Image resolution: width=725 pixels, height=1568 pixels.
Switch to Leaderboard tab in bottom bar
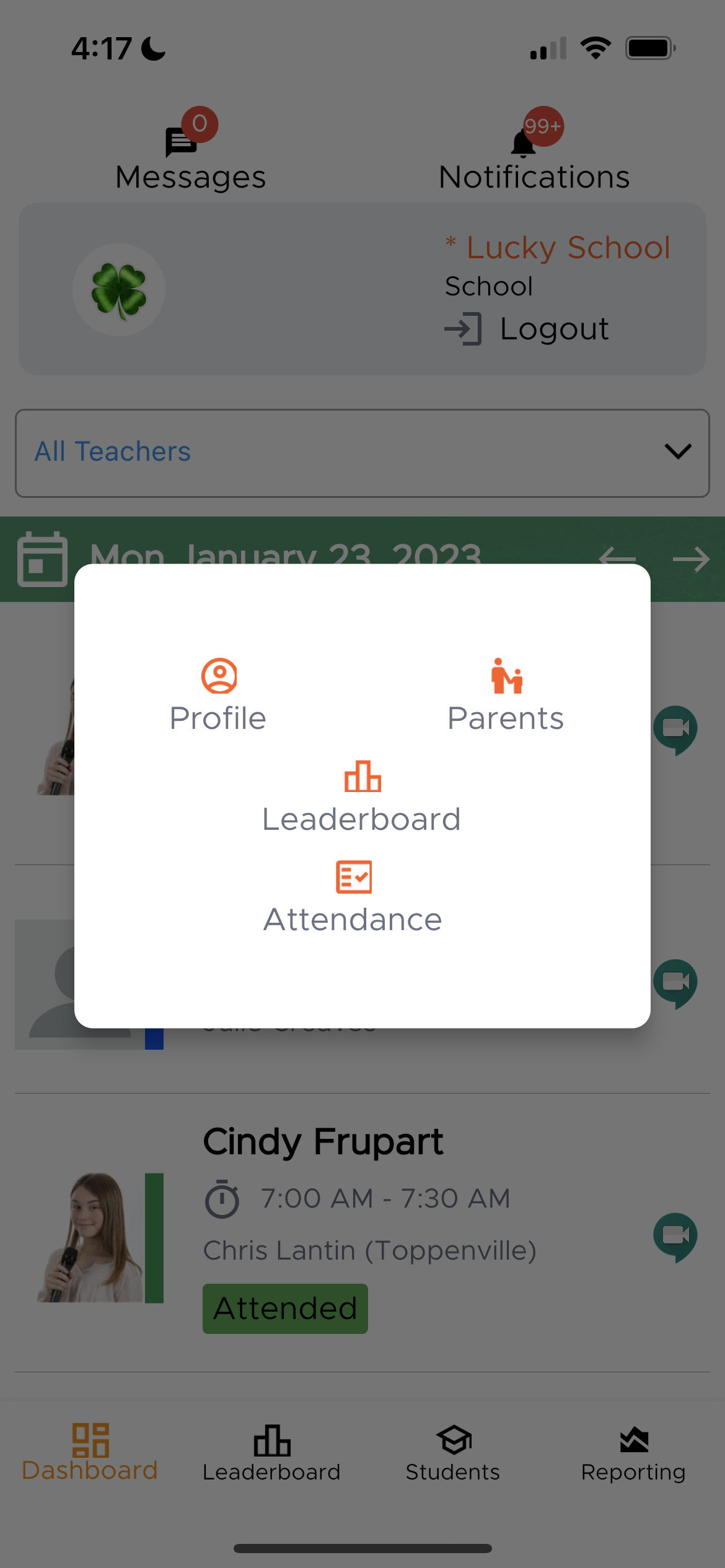click(x=271, y=1453)
